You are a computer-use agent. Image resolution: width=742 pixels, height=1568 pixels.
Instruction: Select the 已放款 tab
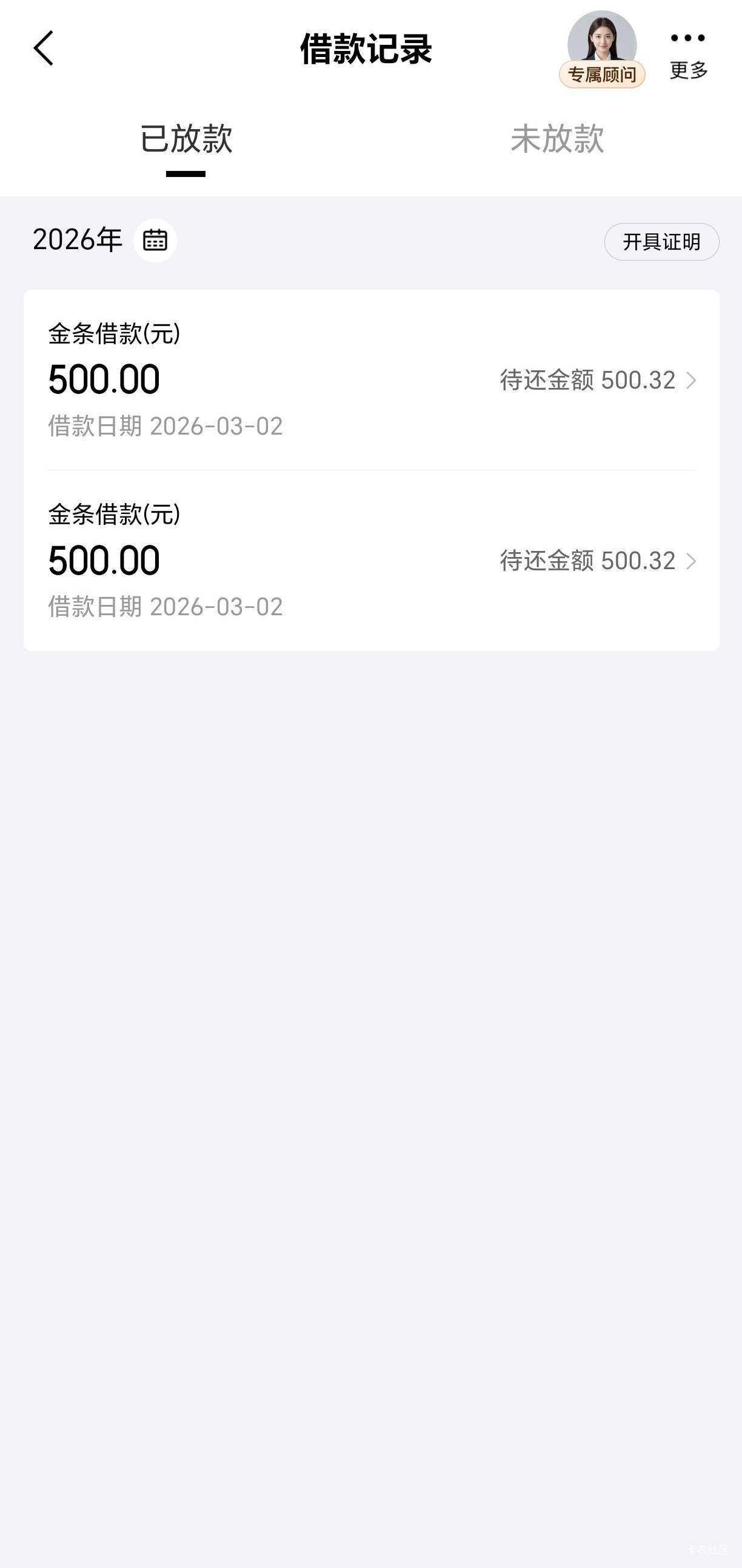tap(185, 139)
